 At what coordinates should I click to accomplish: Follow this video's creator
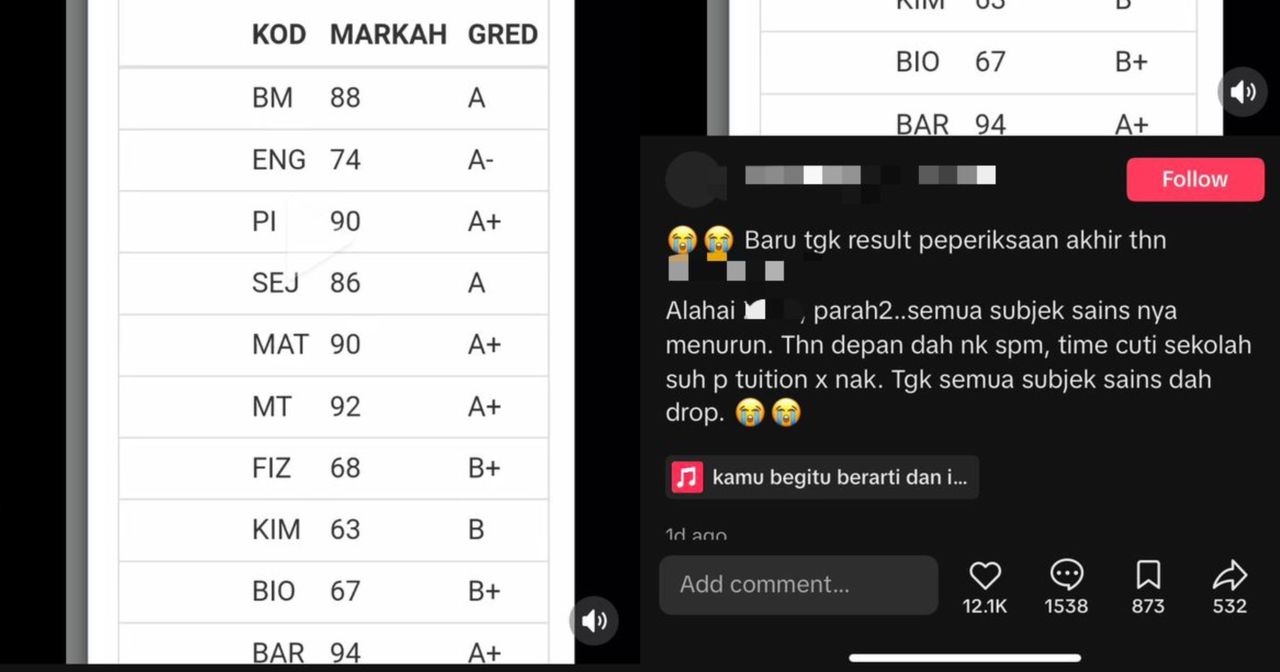coord(1193,179)
